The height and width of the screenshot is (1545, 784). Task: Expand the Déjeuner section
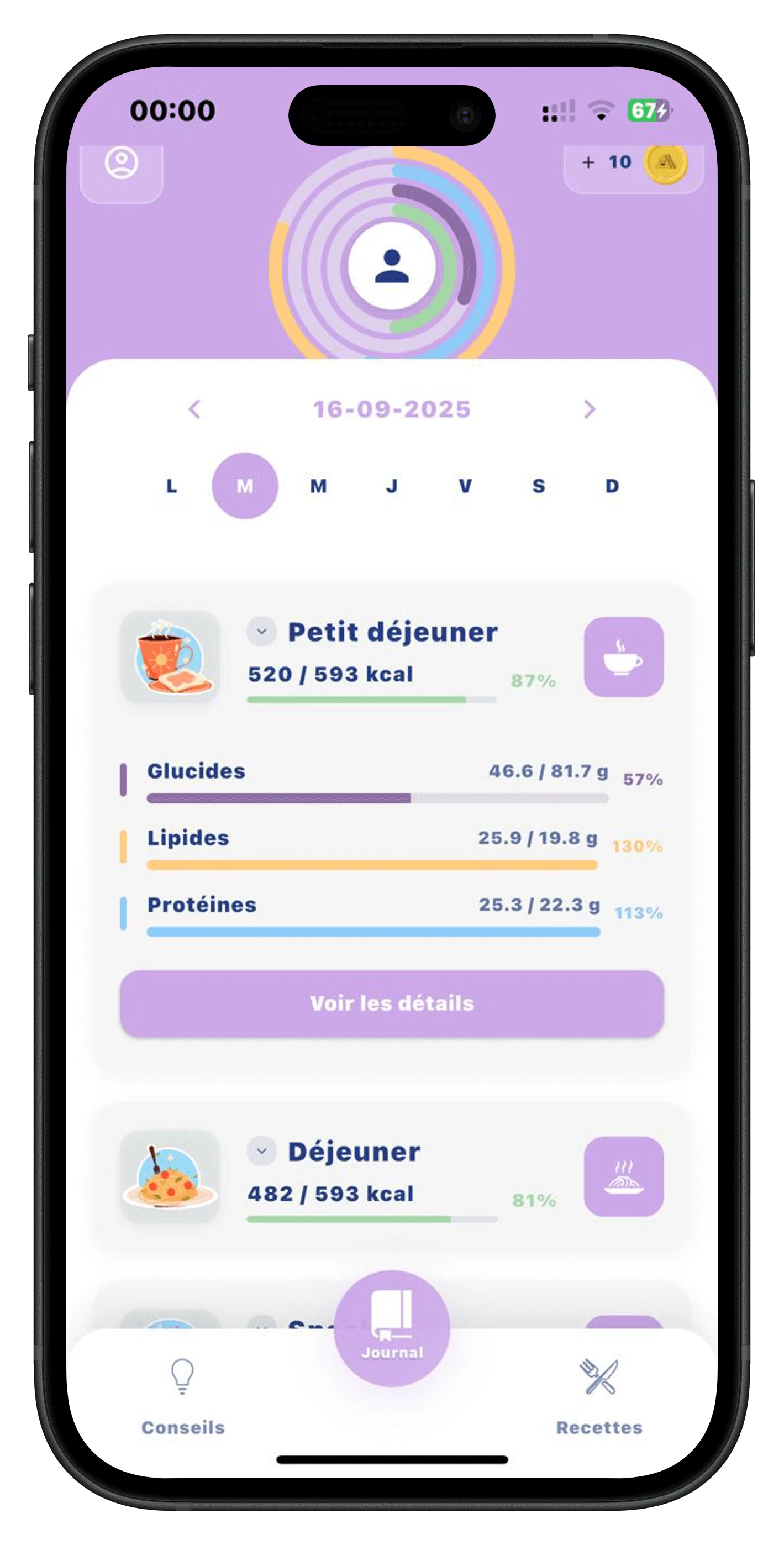(261, 1151)
